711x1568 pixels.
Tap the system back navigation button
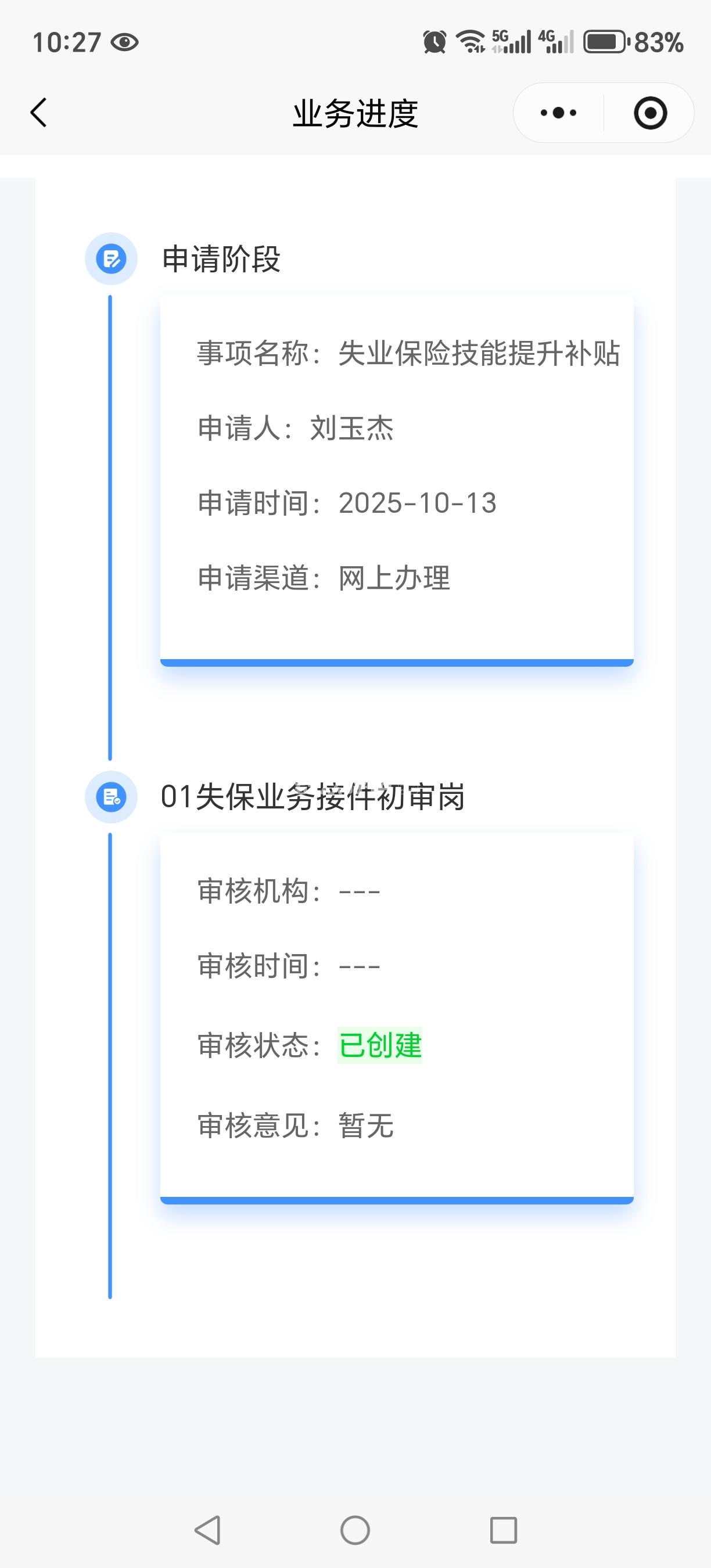(x=207, y=1530)
